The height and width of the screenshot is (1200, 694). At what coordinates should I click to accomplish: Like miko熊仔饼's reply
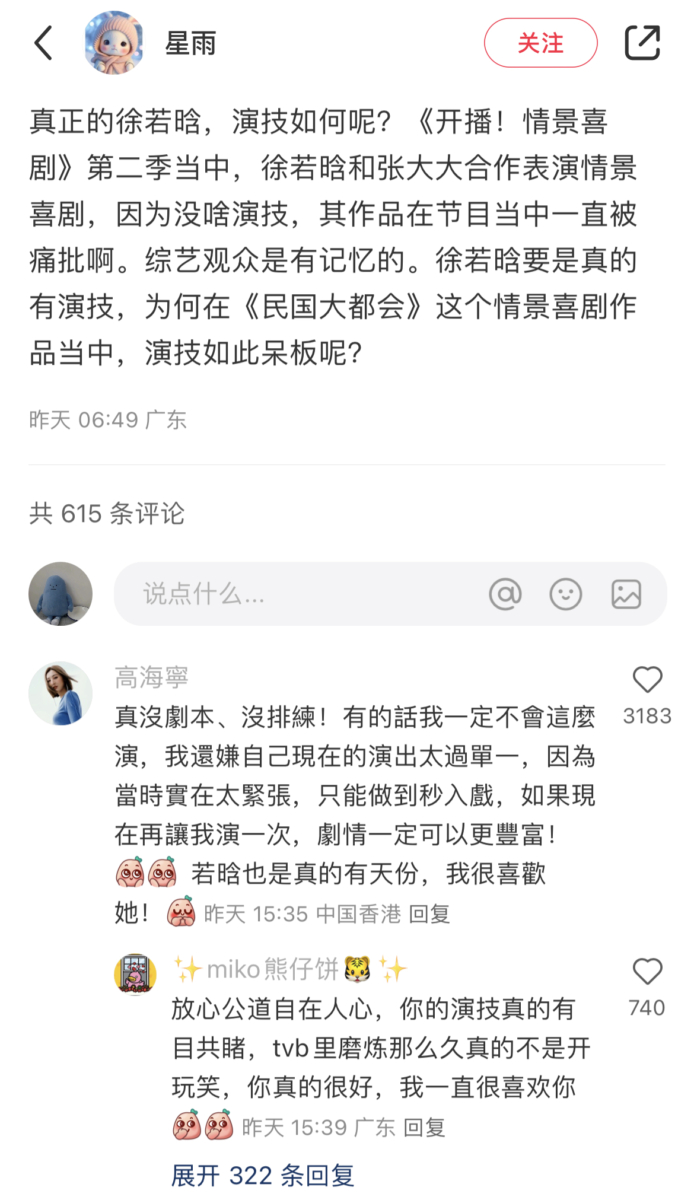point(647,972)
